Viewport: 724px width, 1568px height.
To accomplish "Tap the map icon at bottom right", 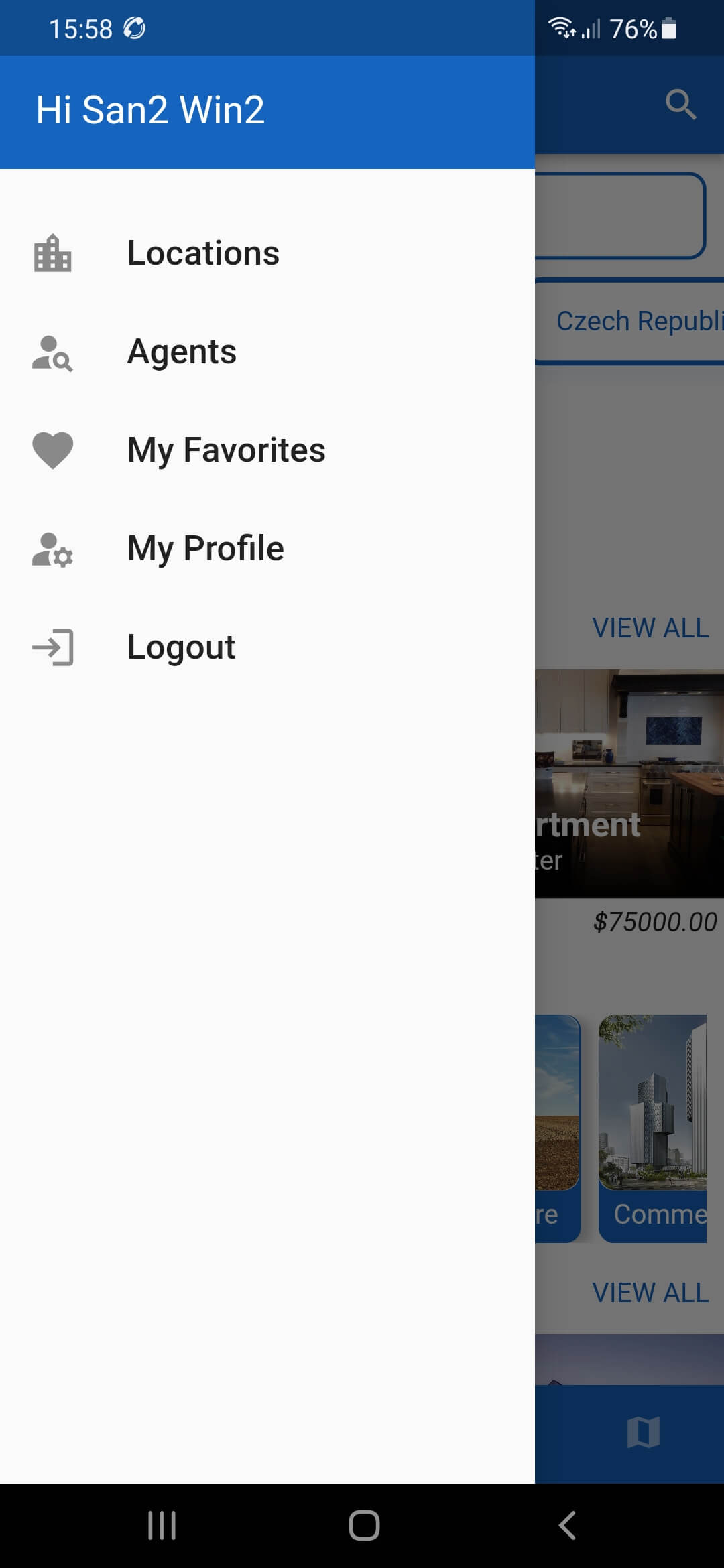I will tap(642, 1433).
